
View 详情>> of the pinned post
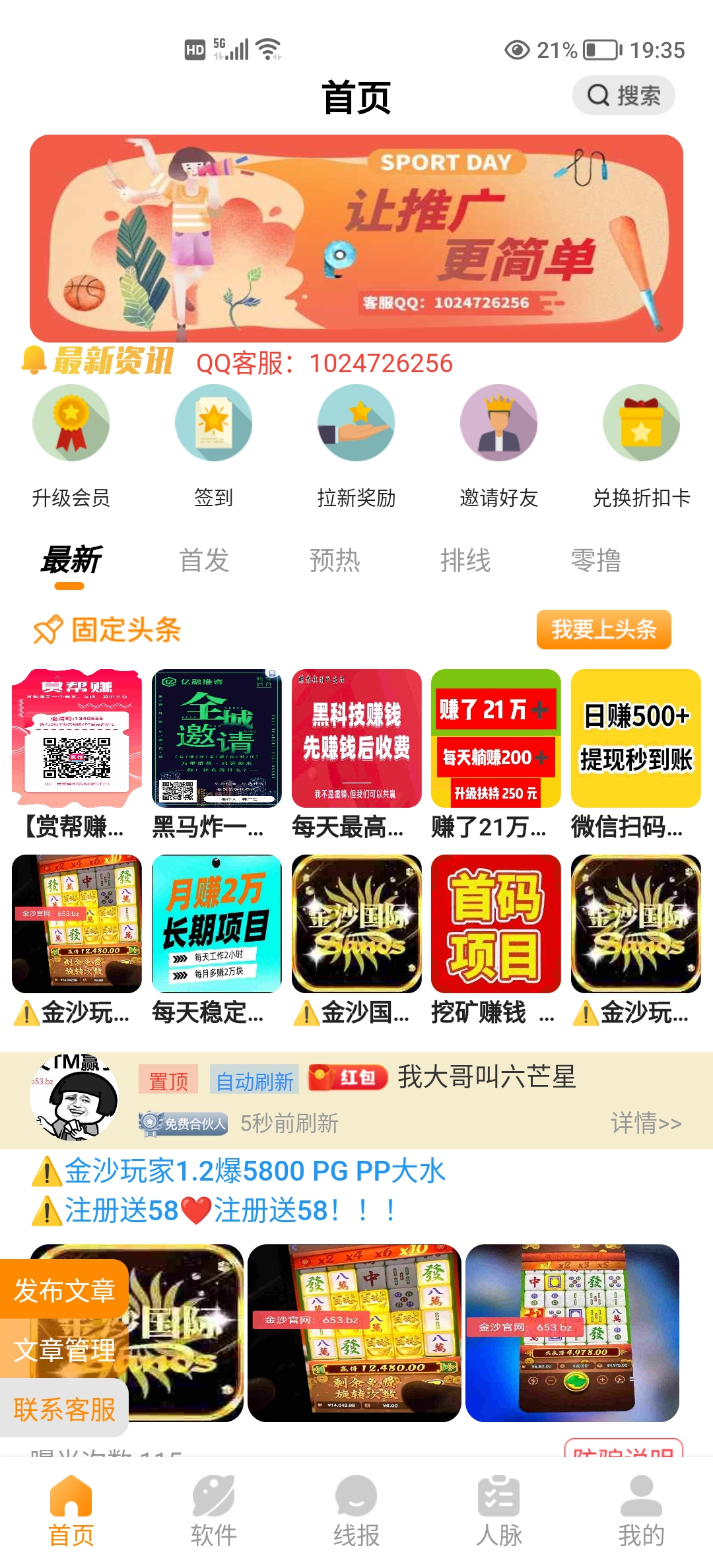[x=646, y=1123]
